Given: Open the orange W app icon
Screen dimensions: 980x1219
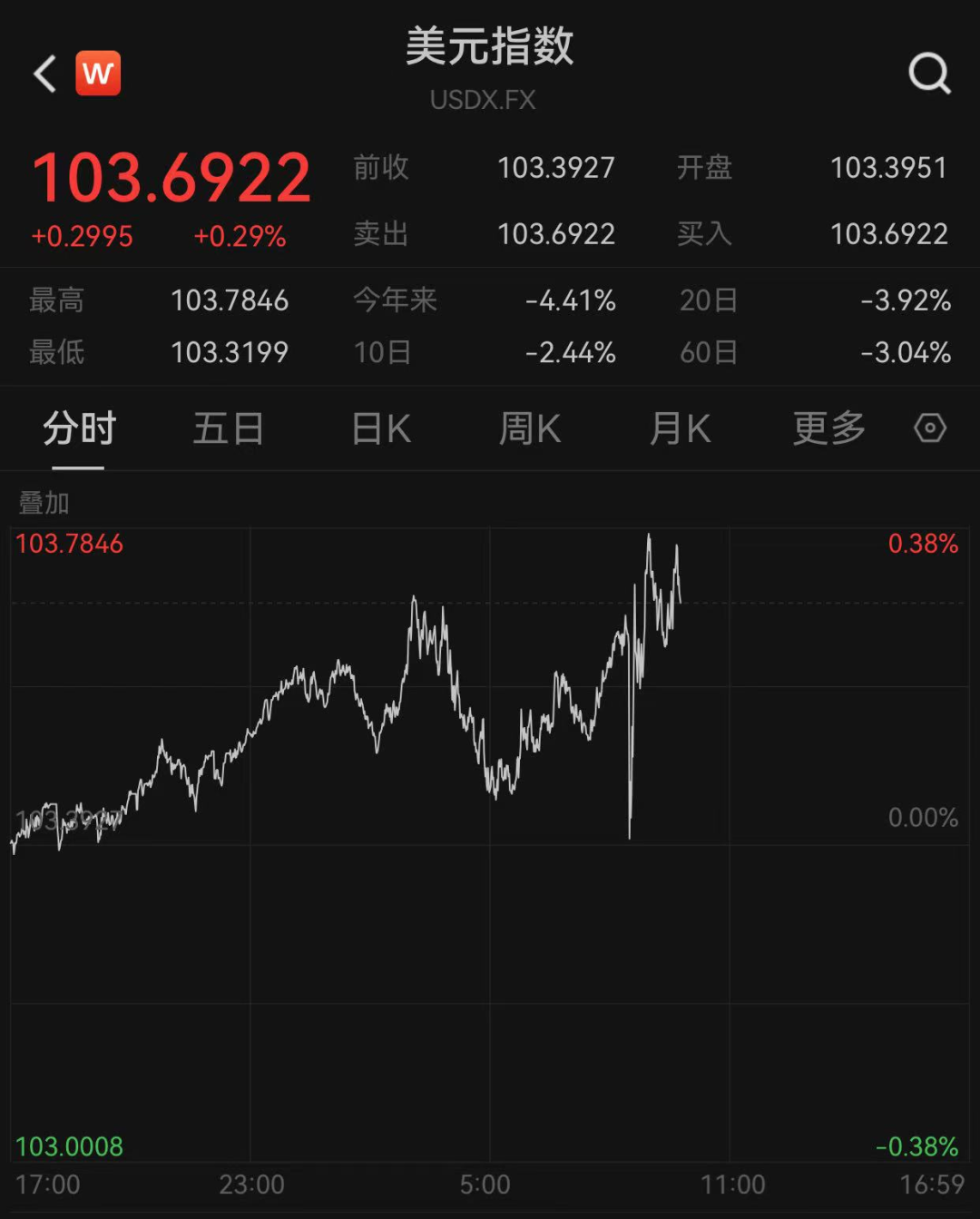Looking at the screenshot, I should click(x=98, y=74).
